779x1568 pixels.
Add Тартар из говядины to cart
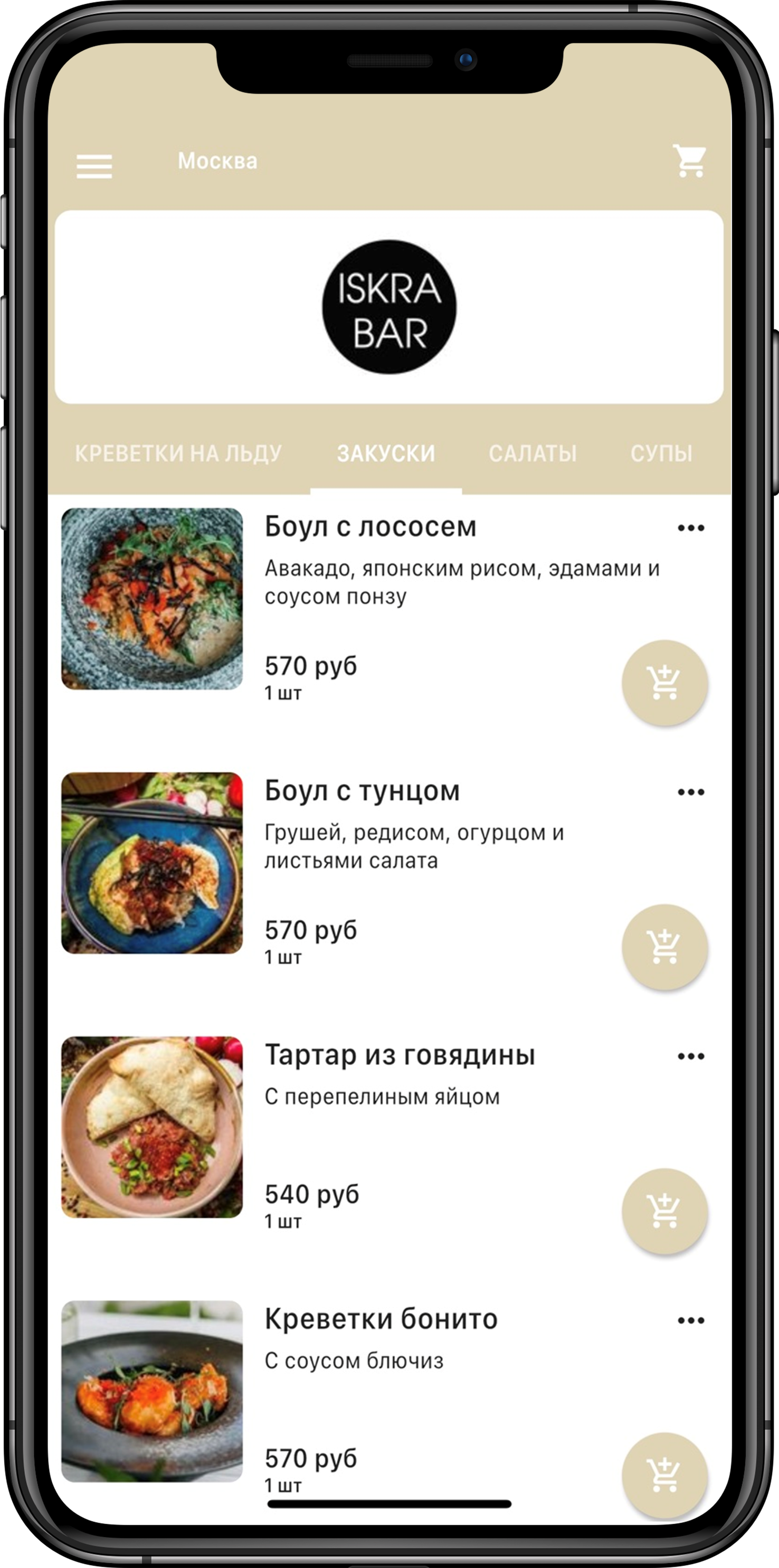(x=664, y=1211)
